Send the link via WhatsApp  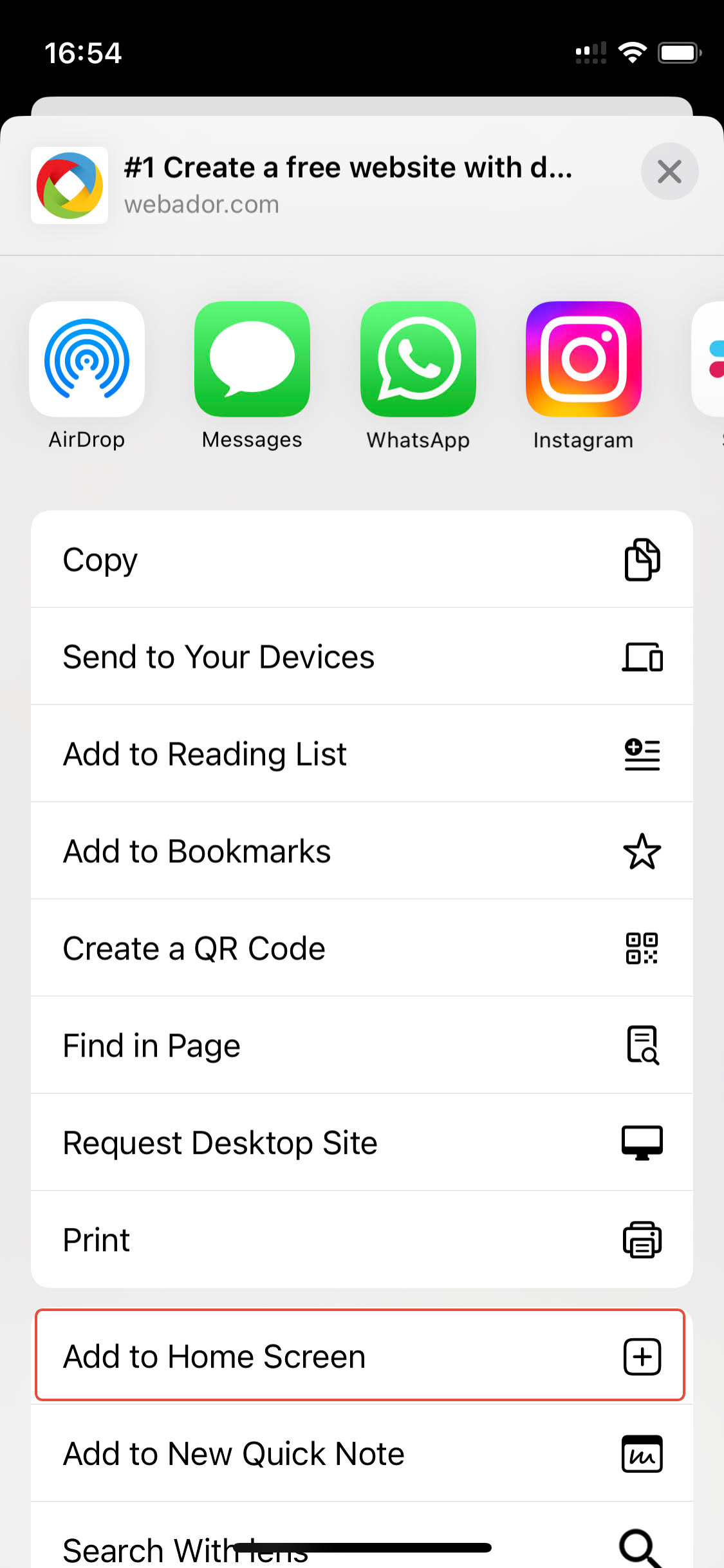[x=418, y=359]
